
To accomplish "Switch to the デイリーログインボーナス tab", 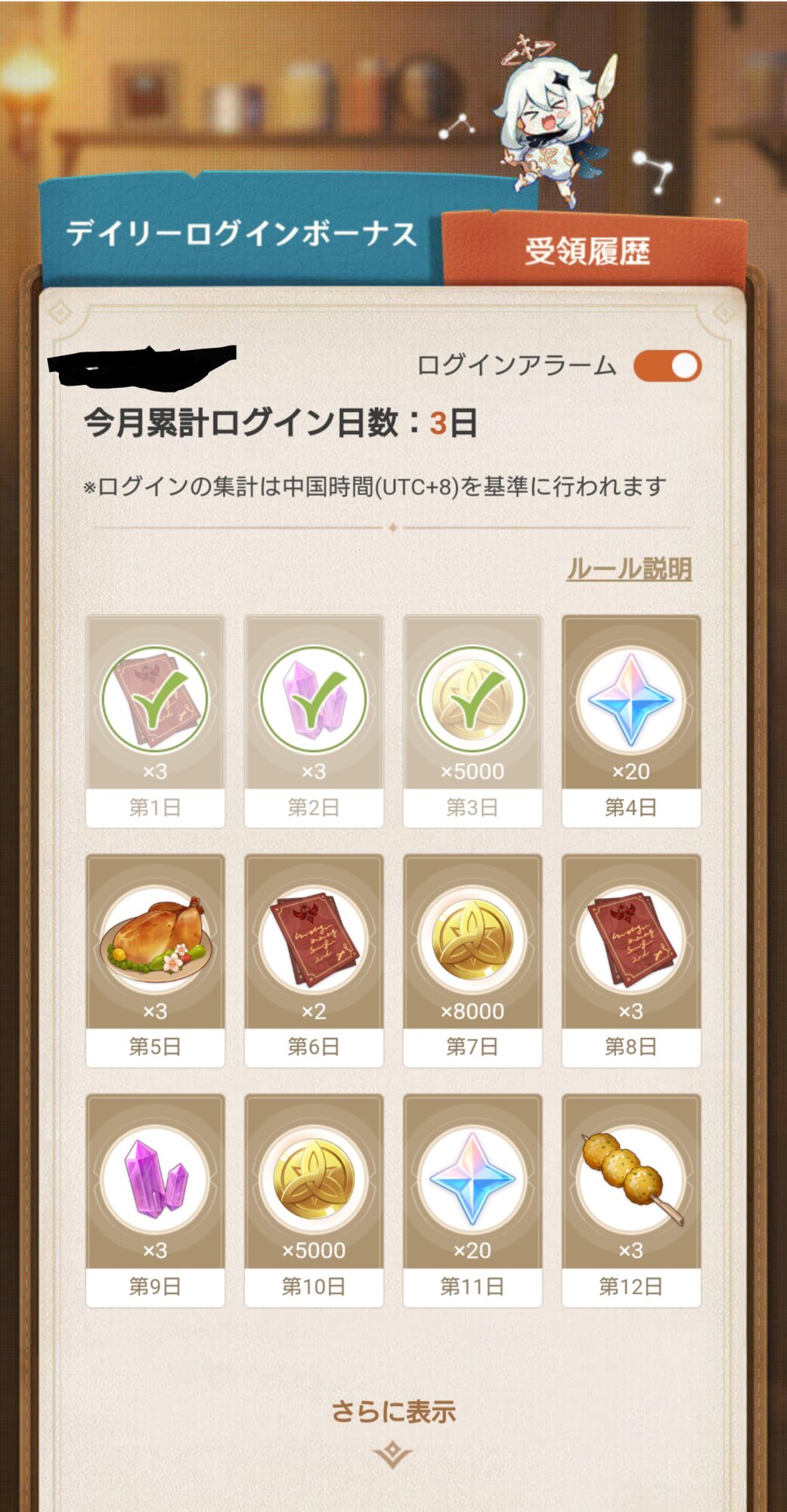I will pyautogui.click(x=240, y=234).
